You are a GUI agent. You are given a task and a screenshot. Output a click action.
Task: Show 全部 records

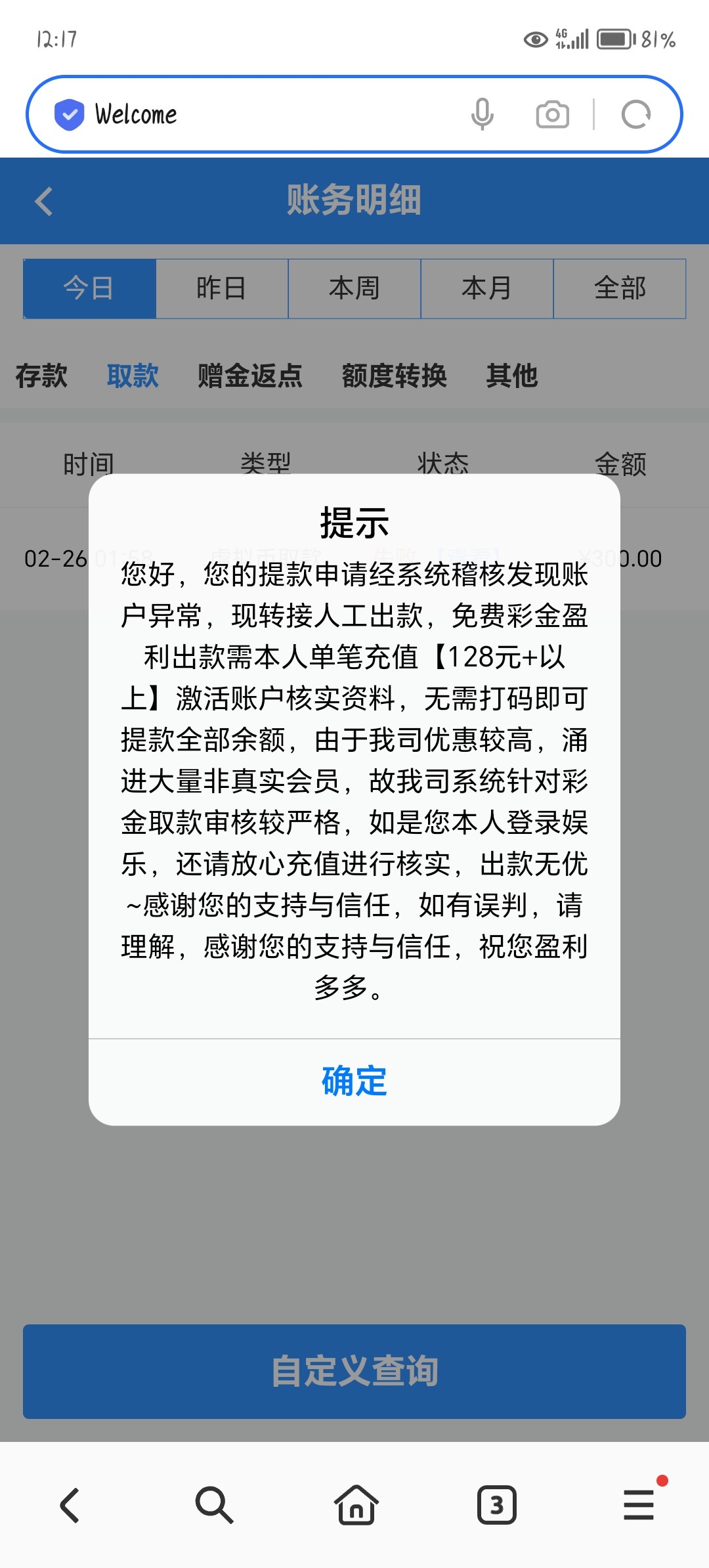[620, 288]
